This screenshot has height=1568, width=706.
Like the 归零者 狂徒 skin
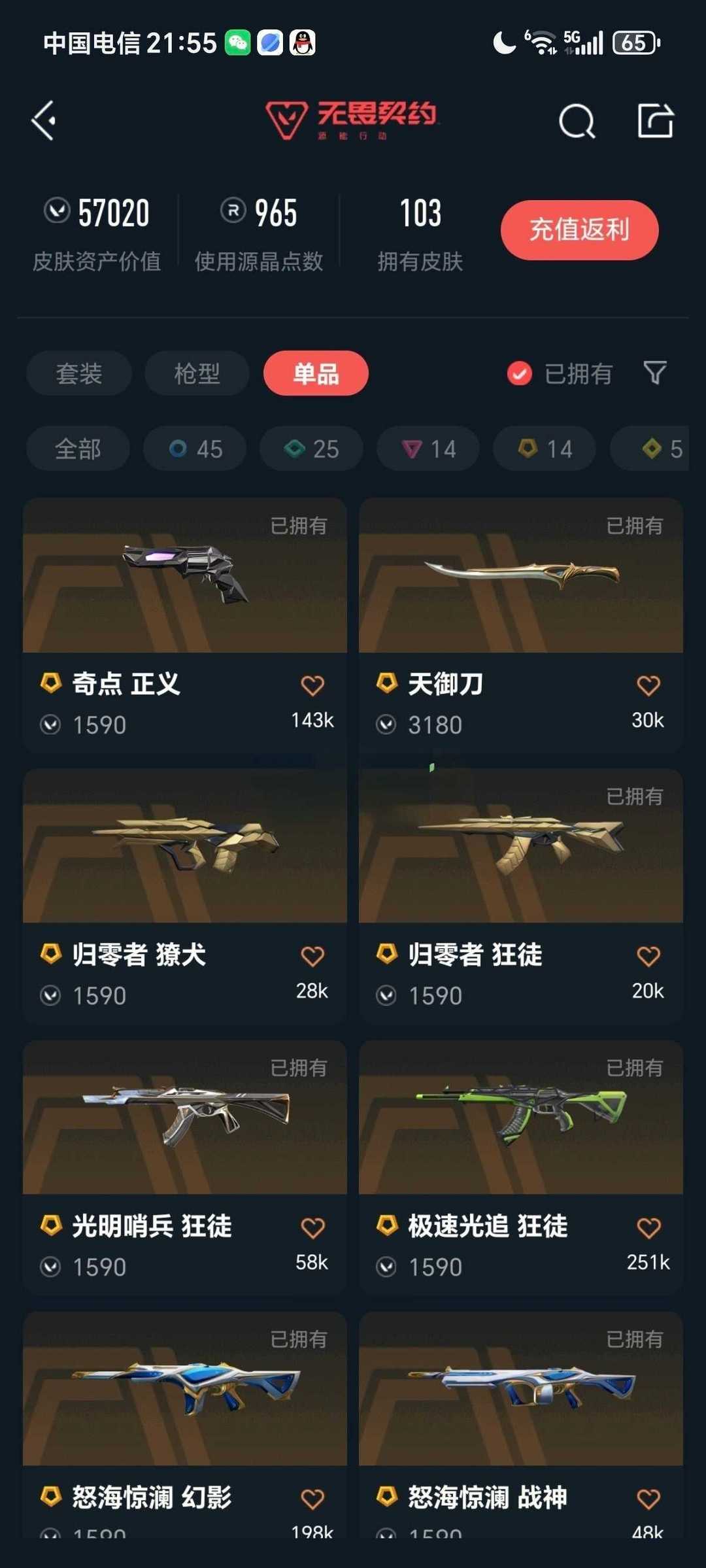point(648,956)
